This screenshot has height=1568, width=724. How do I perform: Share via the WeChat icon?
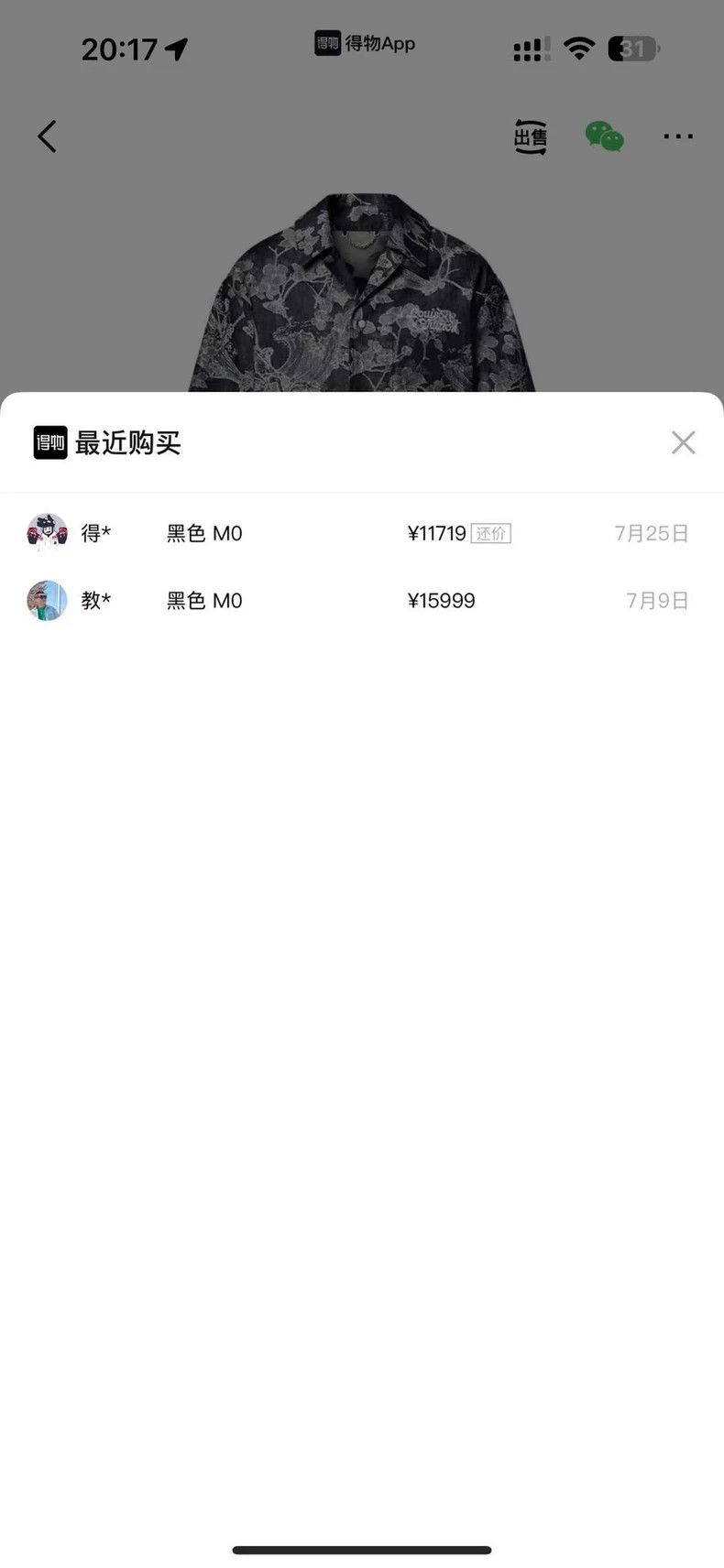point(605,136)
